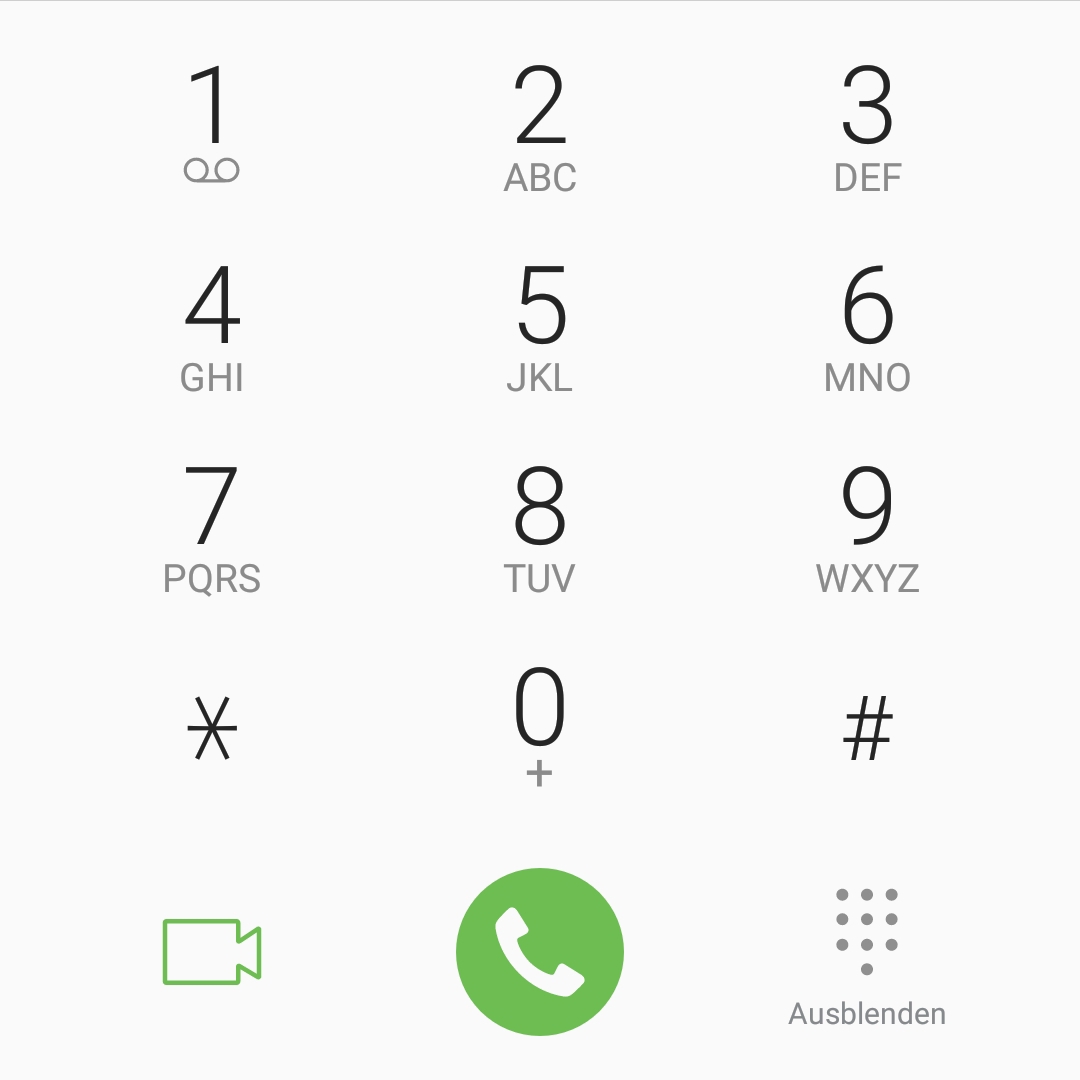This screenshot has width=1080, height=1080.
Task: Start a video call
Action: click(x=212, y=952)
